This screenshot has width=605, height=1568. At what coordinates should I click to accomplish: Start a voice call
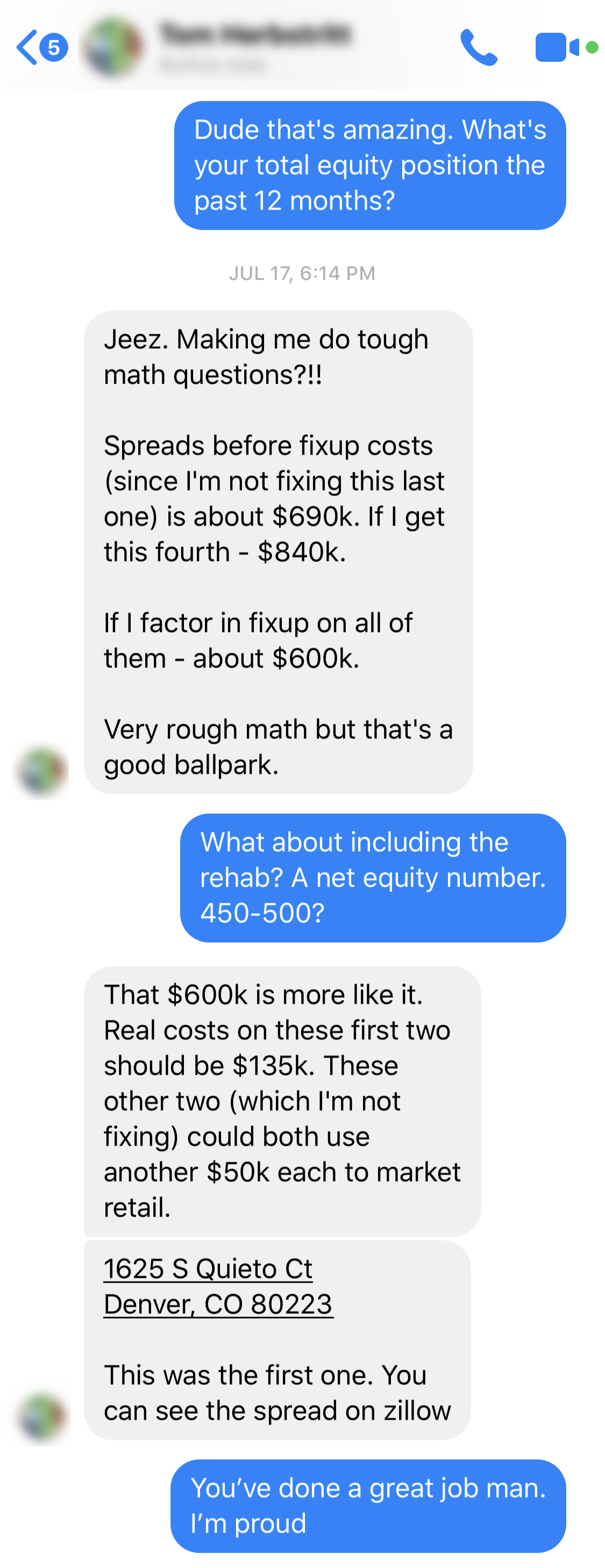click(x=478, y=47)
